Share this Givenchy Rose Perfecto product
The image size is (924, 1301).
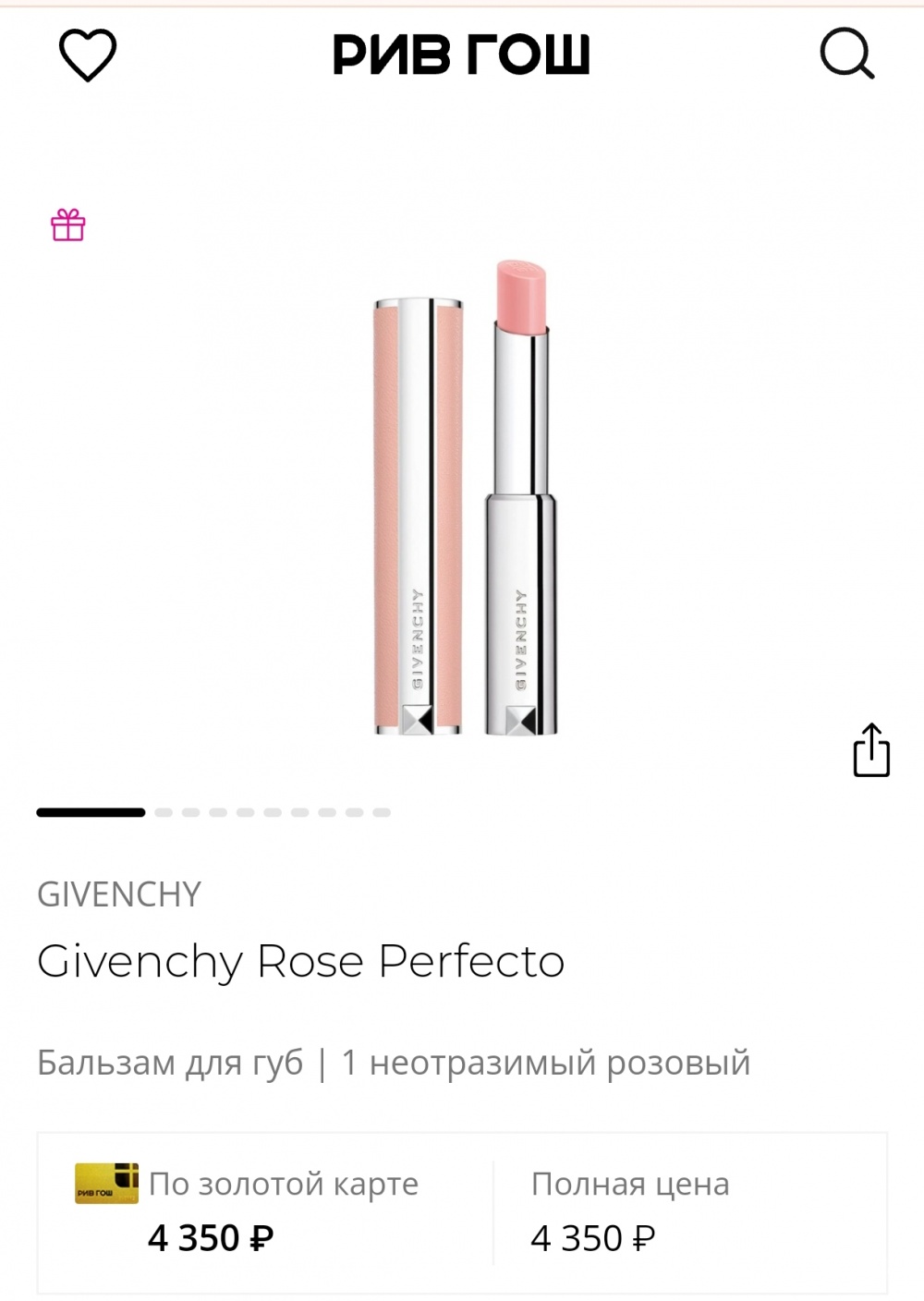click(x=870, y=749)
